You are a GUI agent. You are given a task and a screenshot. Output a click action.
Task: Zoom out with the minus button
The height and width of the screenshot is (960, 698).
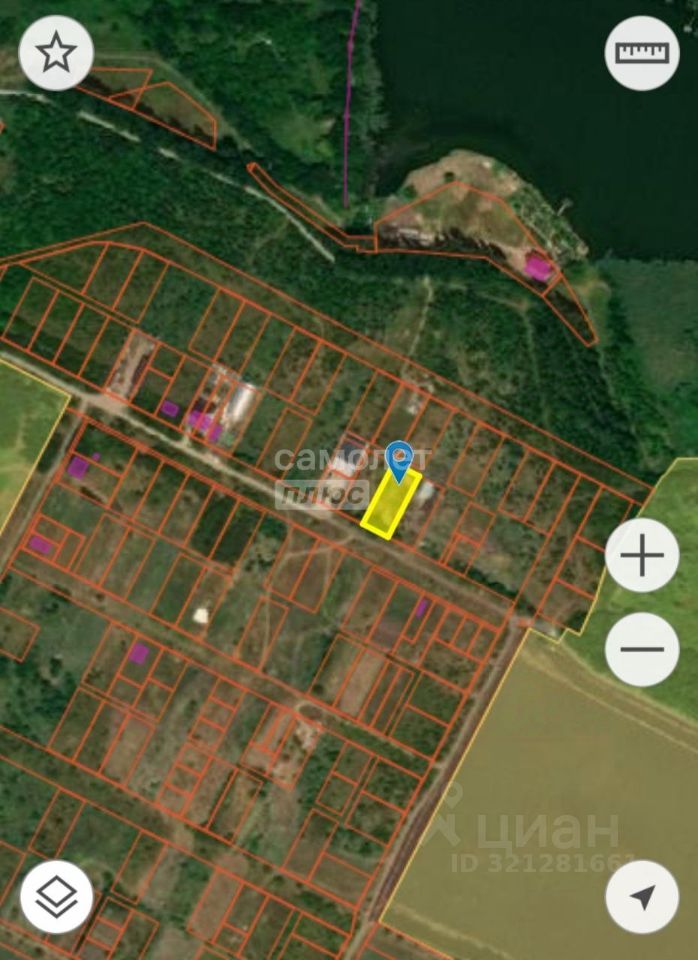[641, 649]
